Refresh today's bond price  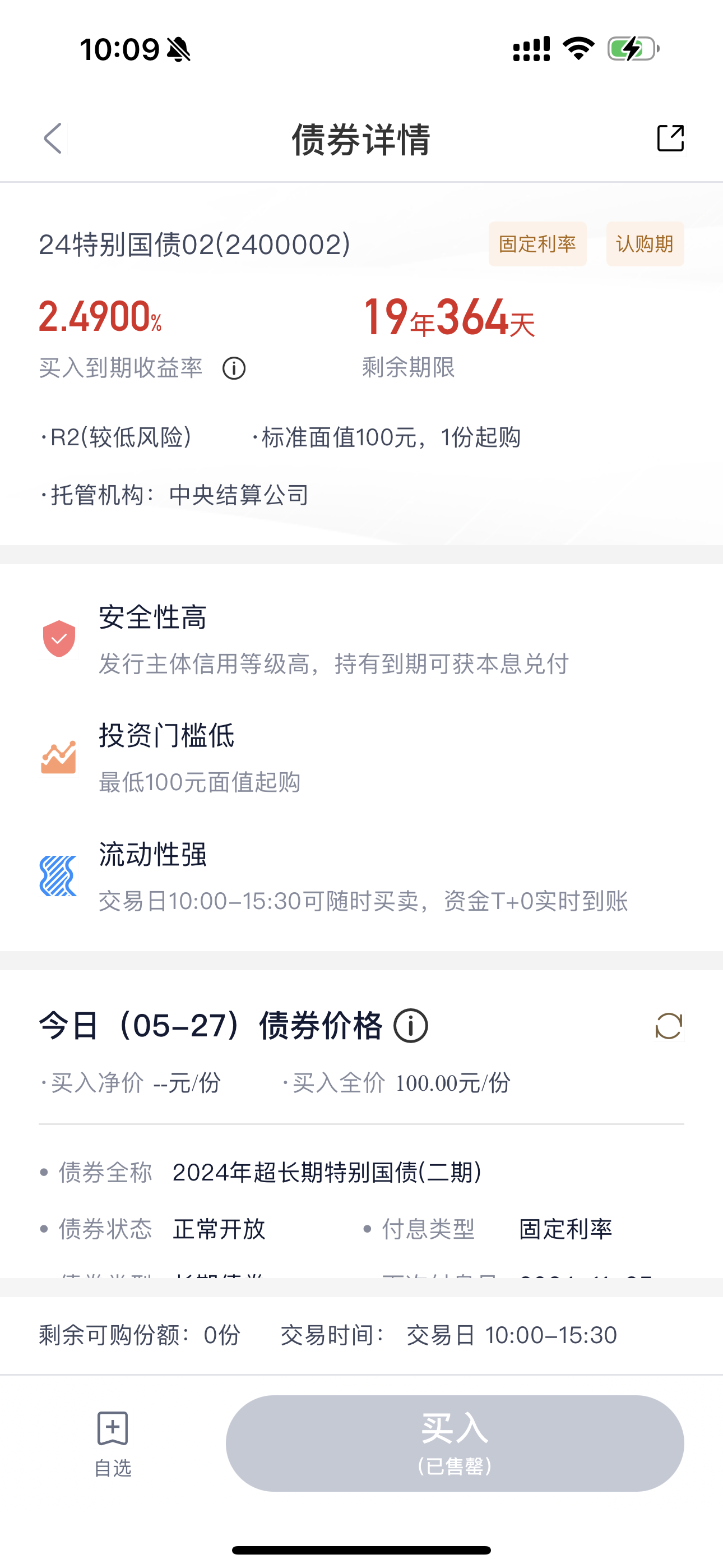pyautogui.click(x=669, y=1026)
